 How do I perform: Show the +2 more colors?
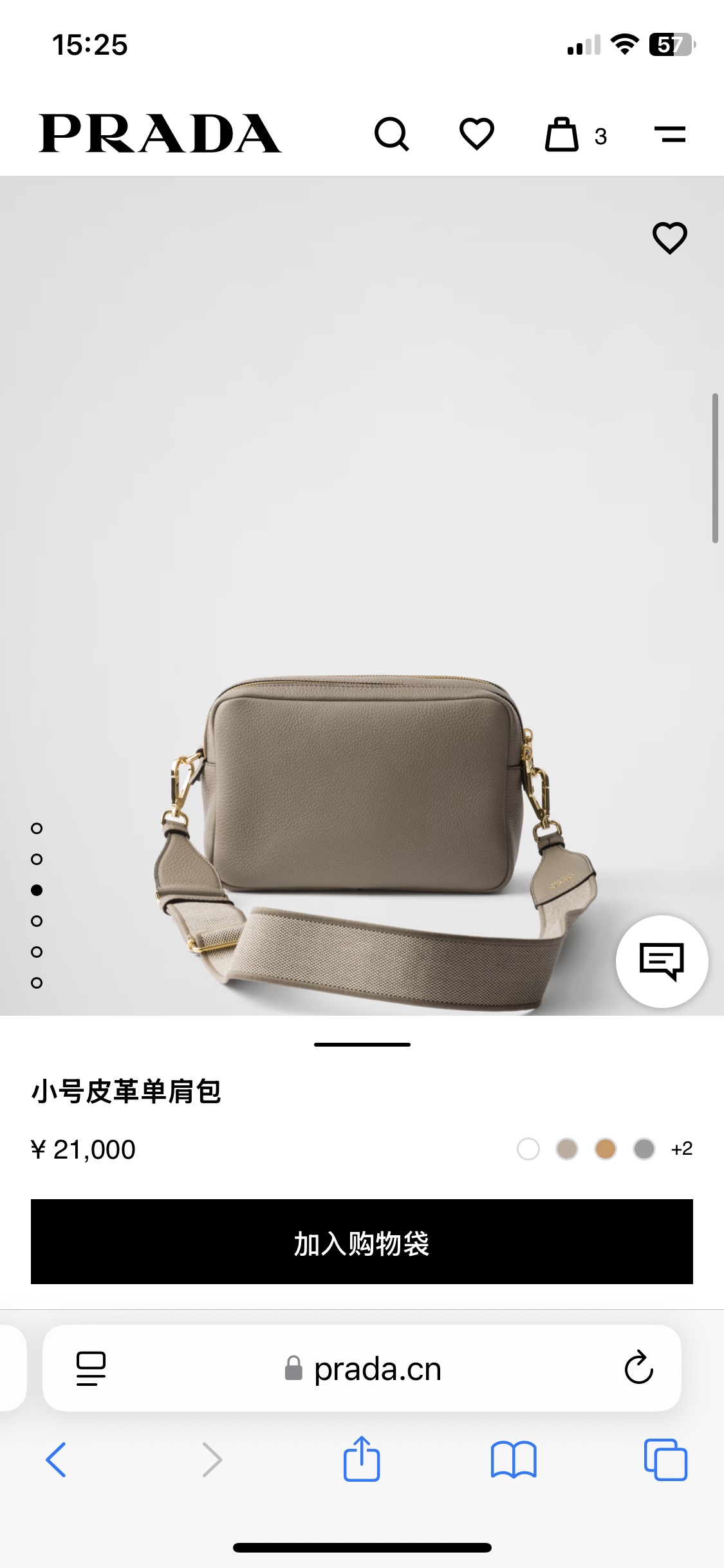pyautogui.click(x=682, y=1149)
